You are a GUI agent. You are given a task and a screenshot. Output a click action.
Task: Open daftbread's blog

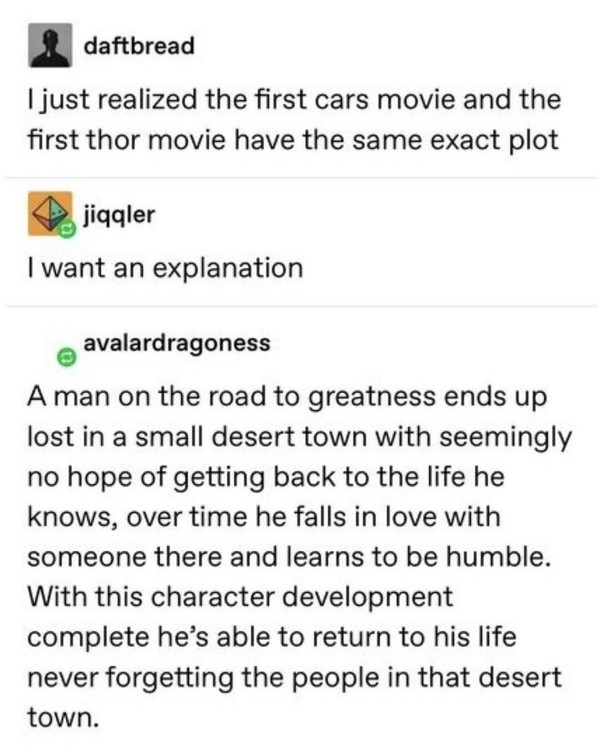coord(139,47)
